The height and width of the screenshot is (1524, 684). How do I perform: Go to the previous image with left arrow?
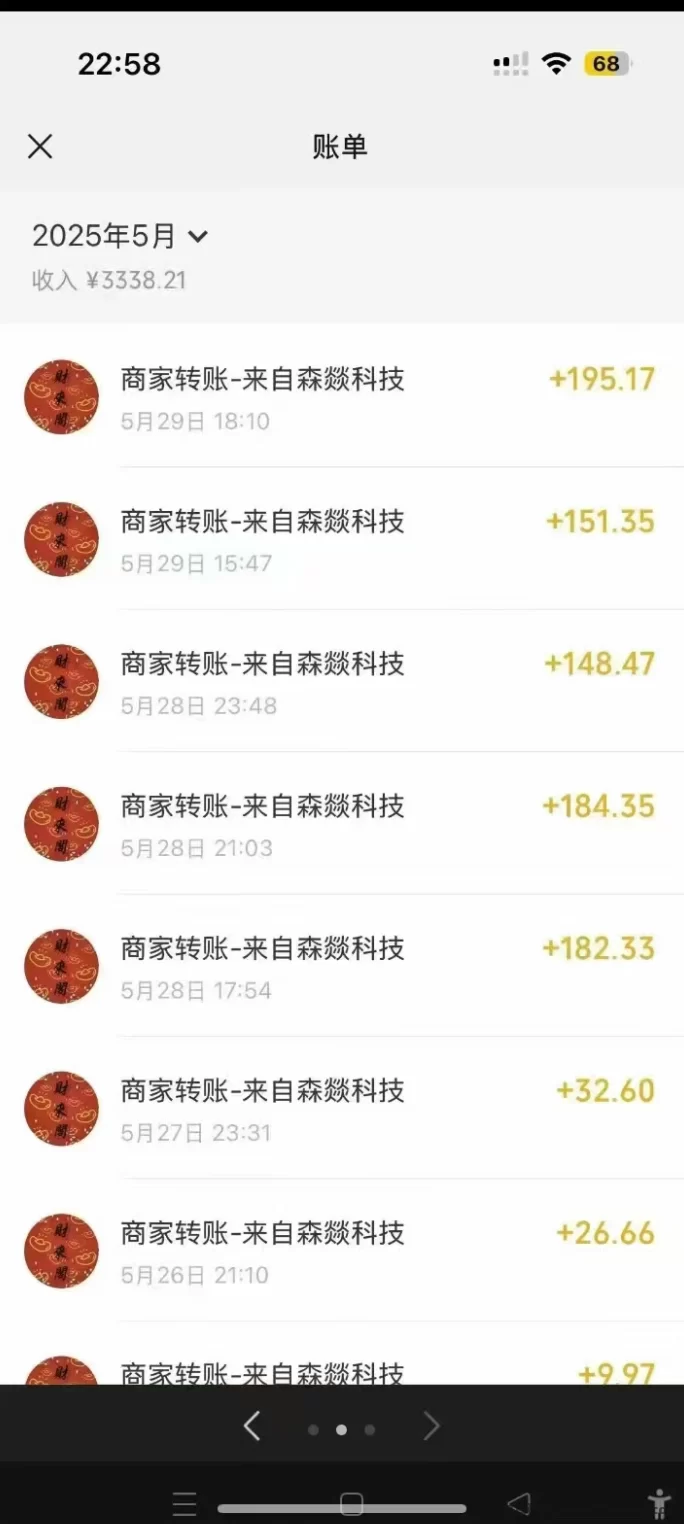pyautogui.click(x=252, y=1426)
